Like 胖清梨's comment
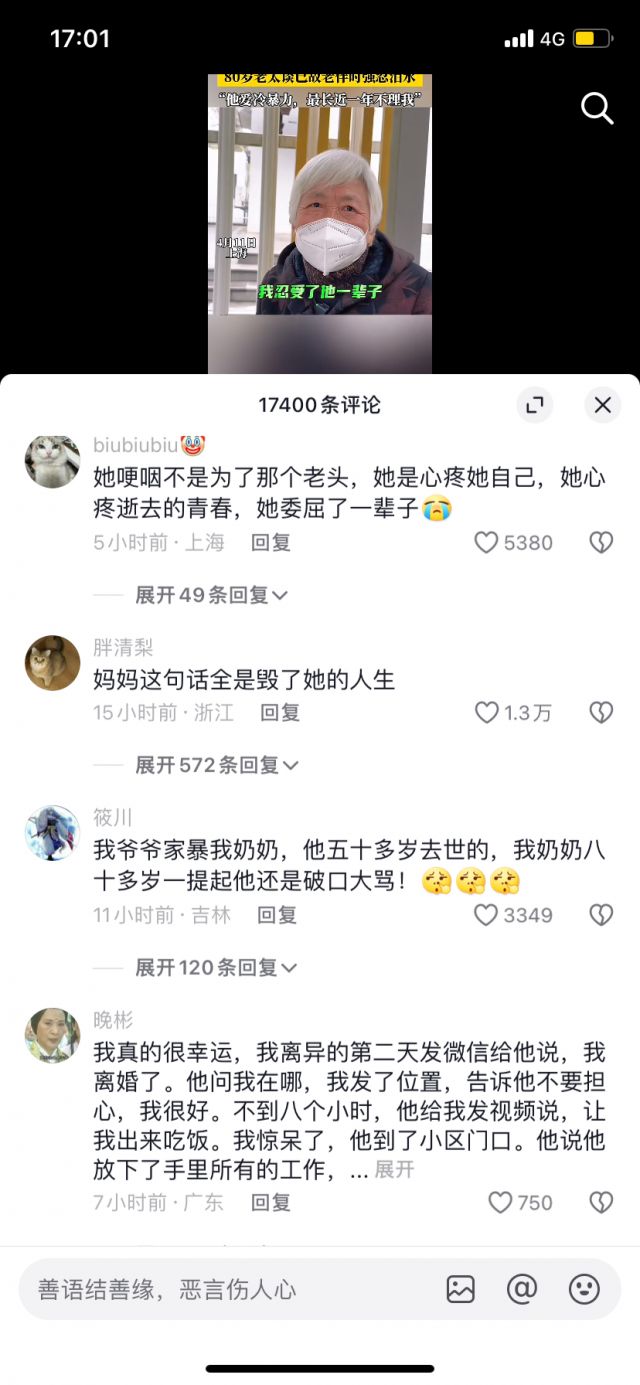The height and width of the screenshot is (1385, 640). pyautogui.click(x=486, y=713)
